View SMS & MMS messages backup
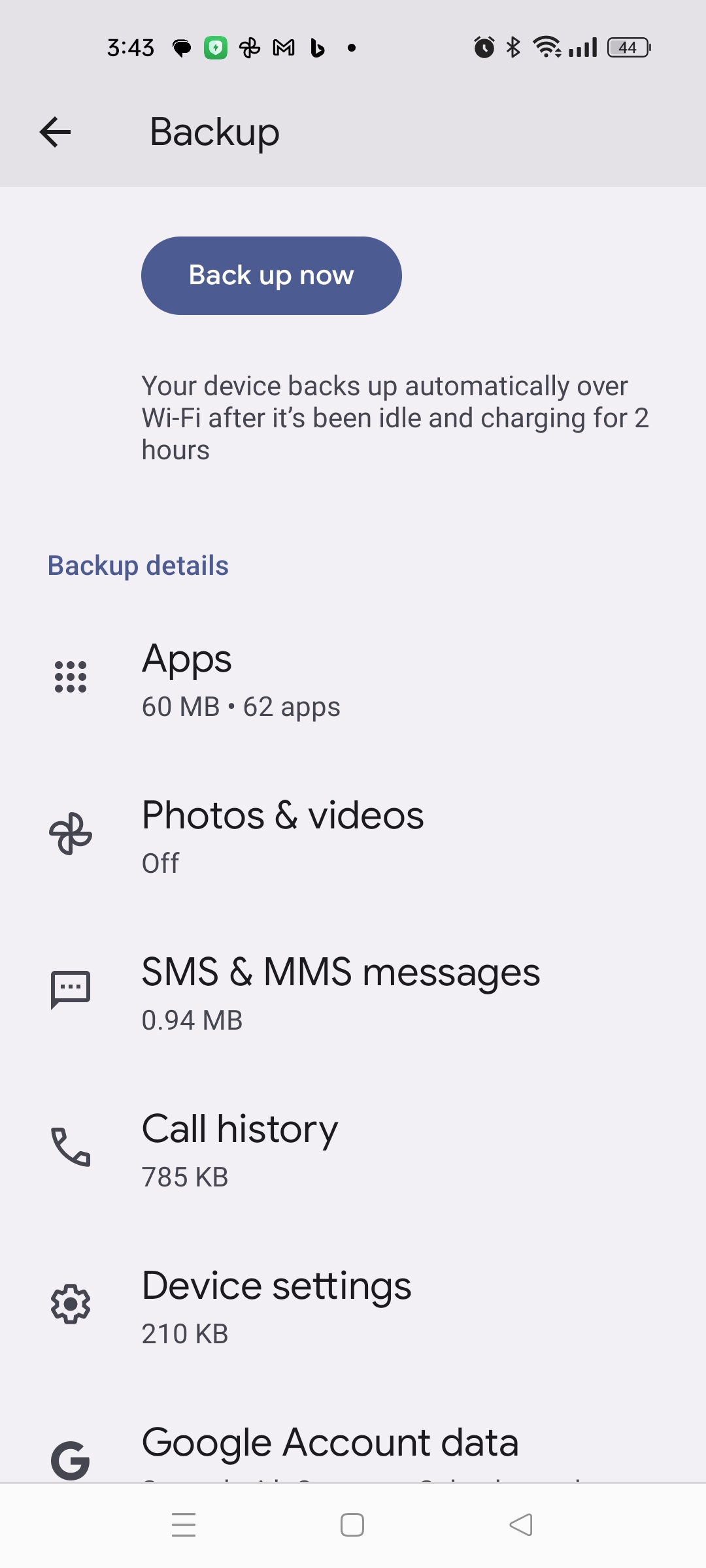706x1568 pixels. point(353,993)
